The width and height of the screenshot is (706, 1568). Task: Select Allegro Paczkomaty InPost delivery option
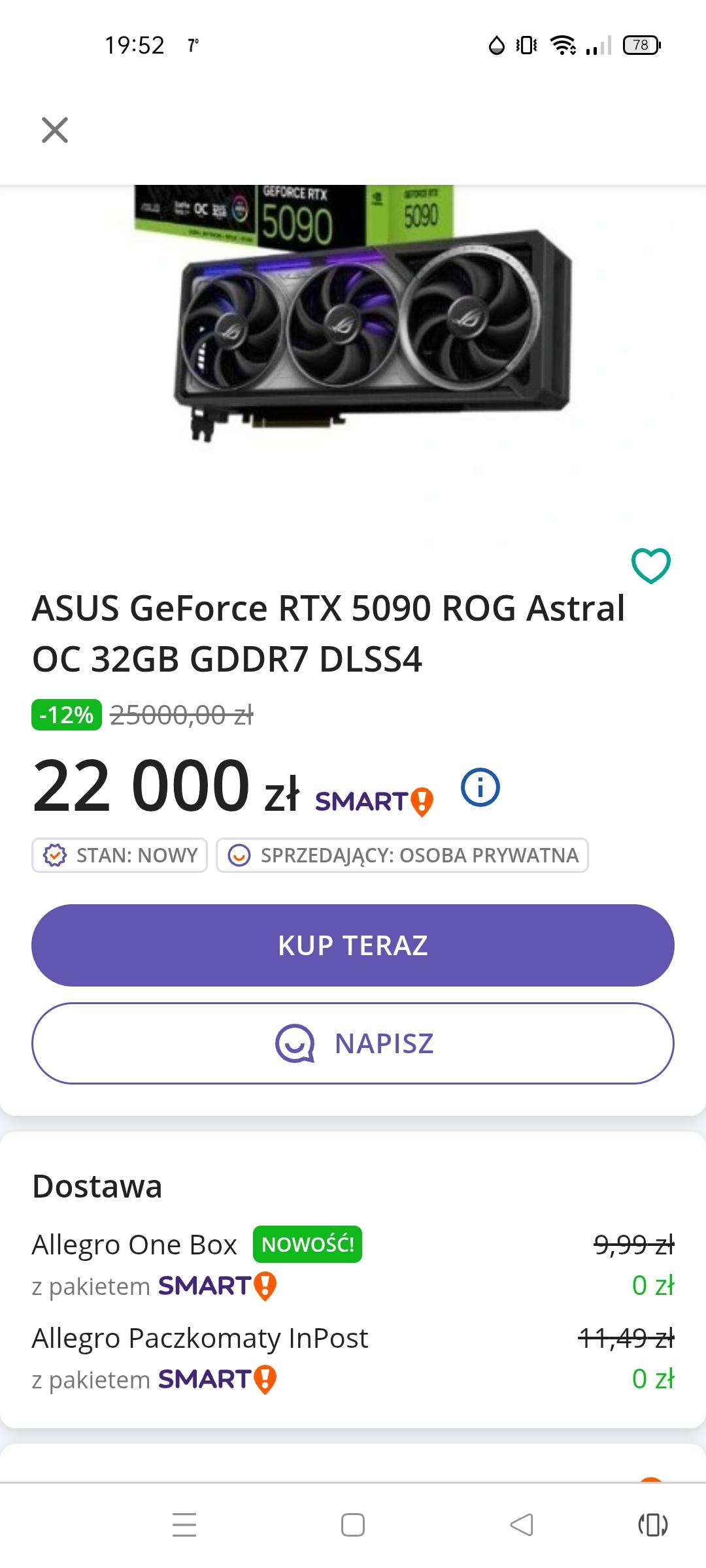(x=200, y=1339)
